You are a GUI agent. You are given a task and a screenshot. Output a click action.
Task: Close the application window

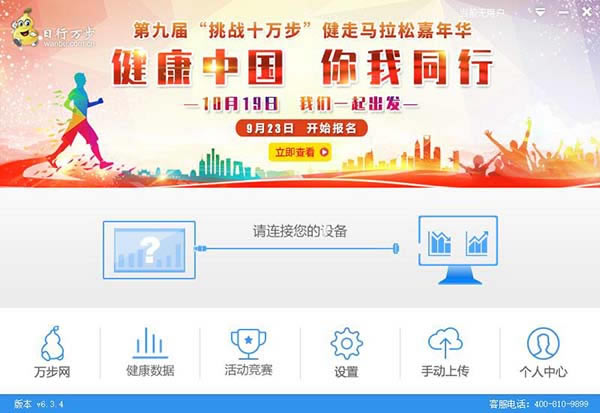pos(587,12)
